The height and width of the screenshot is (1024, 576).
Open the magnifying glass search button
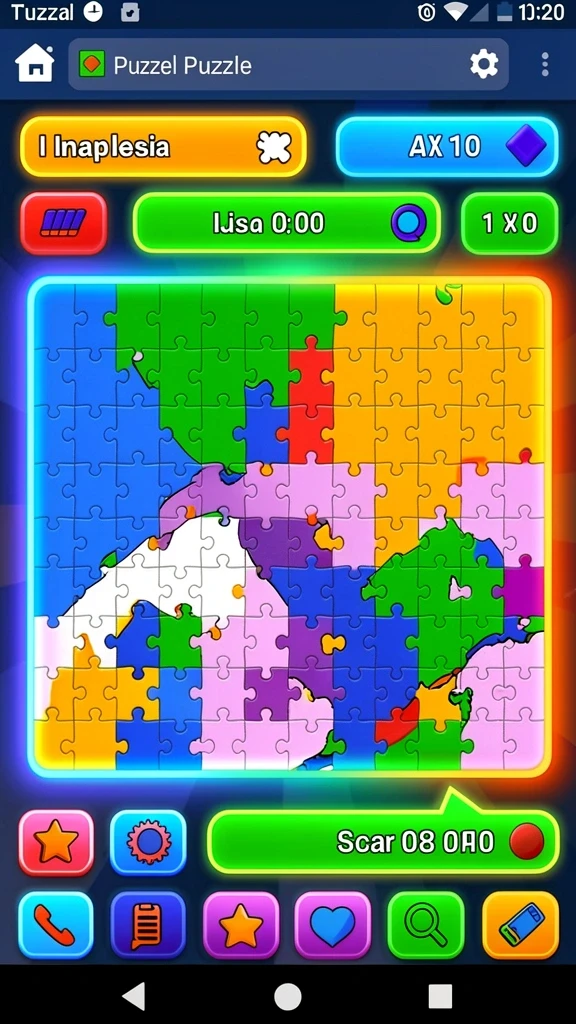coord(426,925)
